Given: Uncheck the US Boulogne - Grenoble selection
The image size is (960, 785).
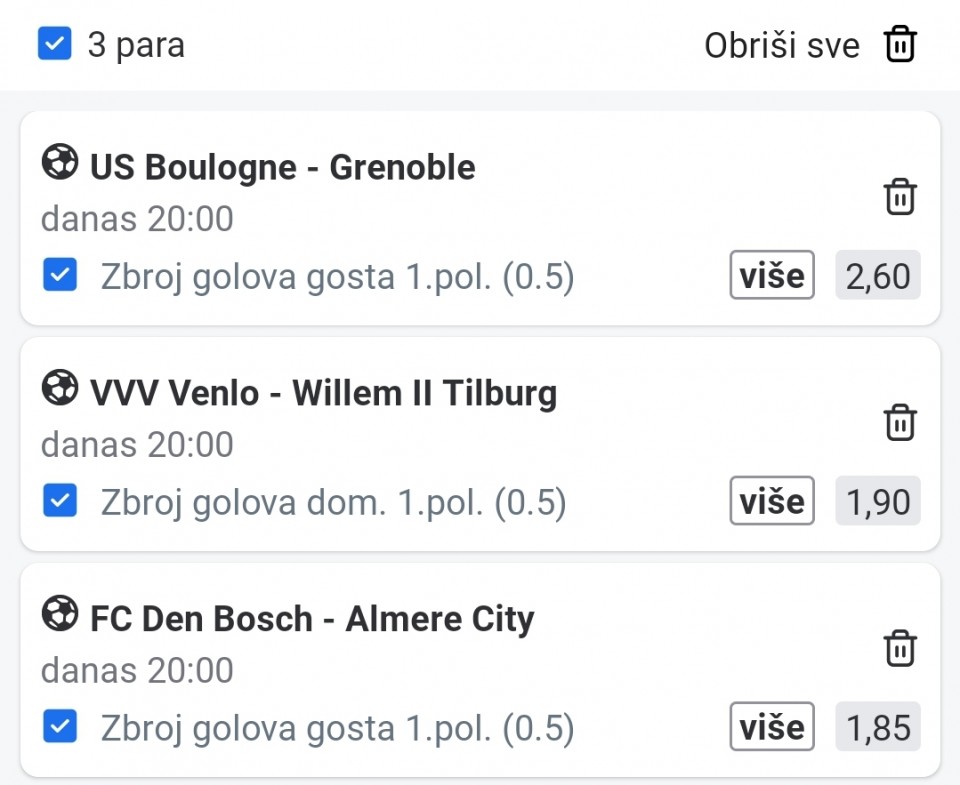Looking at the screenshot, I should coord(60,276).
